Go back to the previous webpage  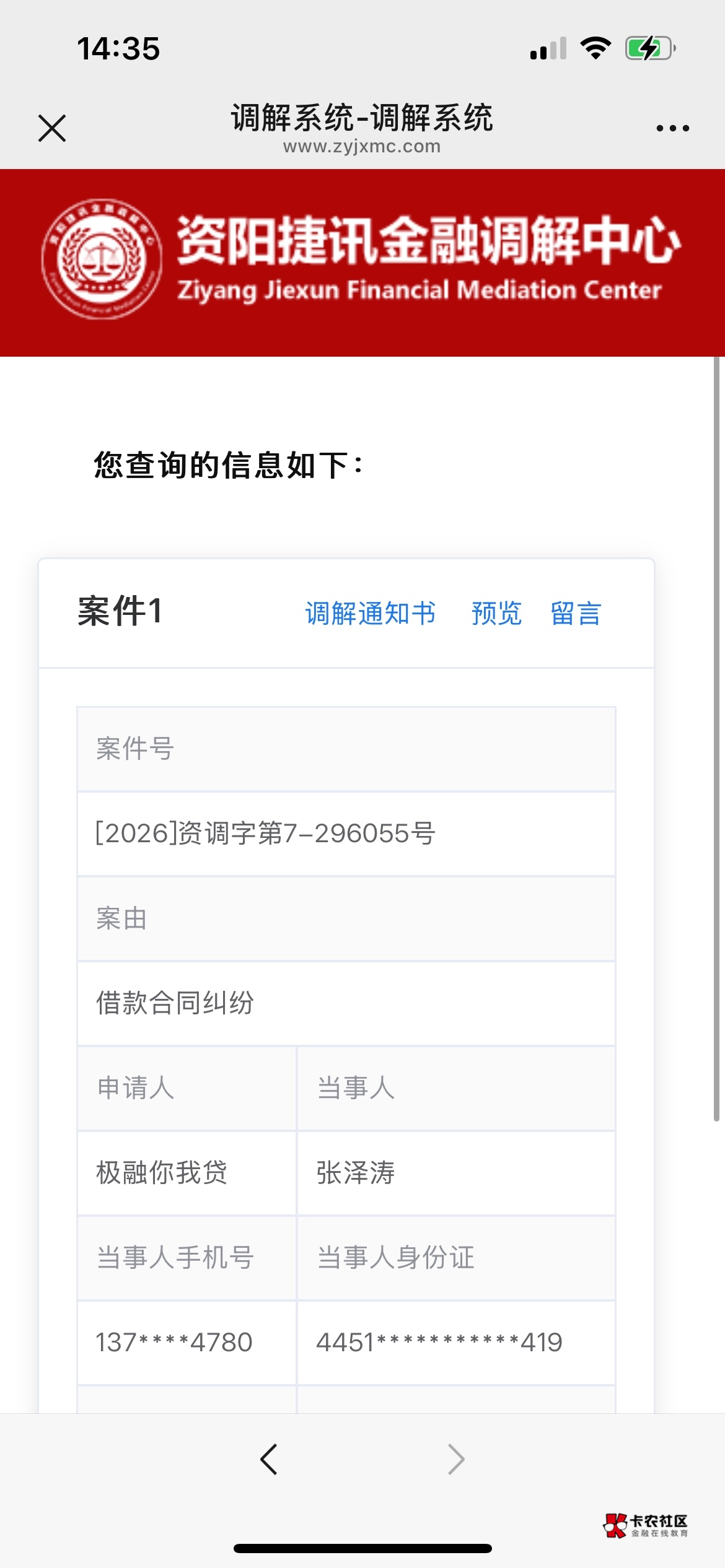click(269, 1459)
